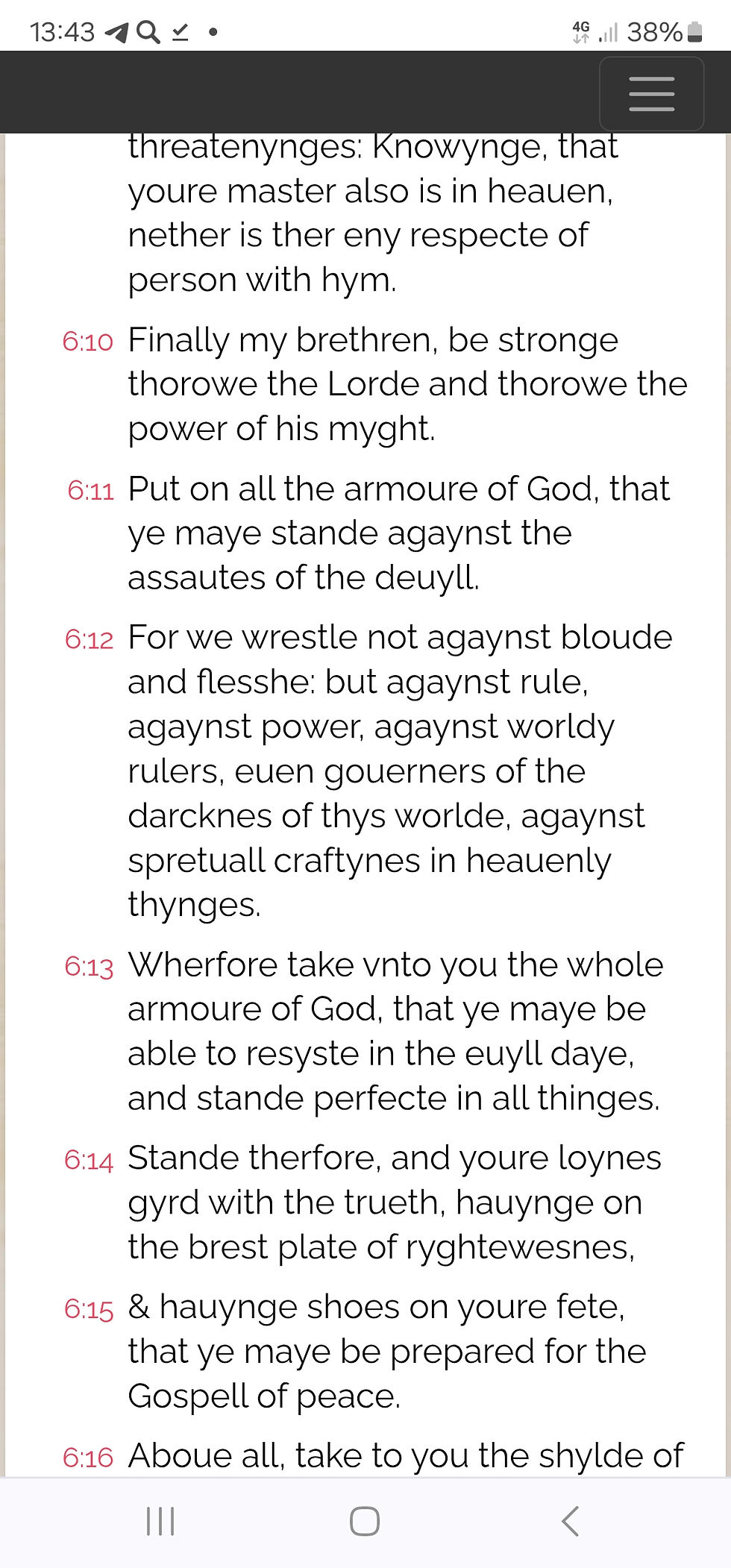Open the recent apps view
The height and width of the screenshot is (1568, 731).
click(x=160, y=1521)
